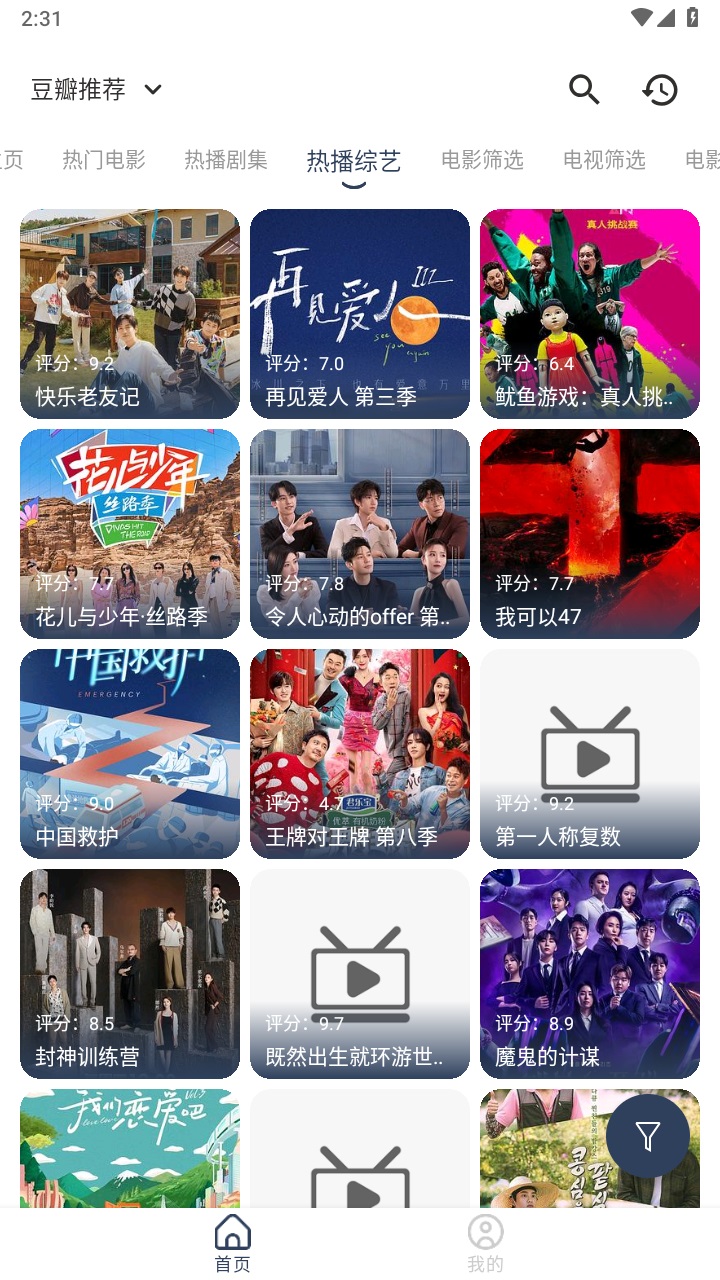Tap the 首页 home tab

[233, 1243]
